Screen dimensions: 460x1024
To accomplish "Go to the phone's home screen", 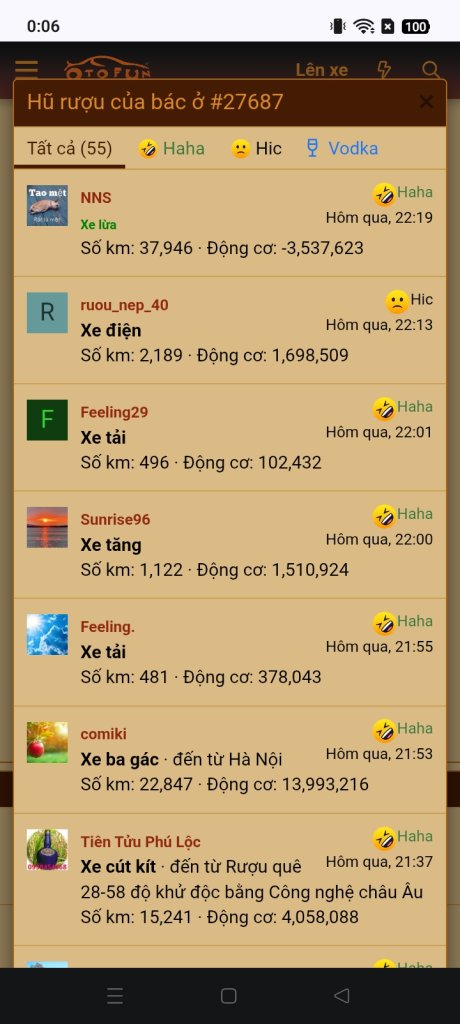I will click(x=229, y=995).
